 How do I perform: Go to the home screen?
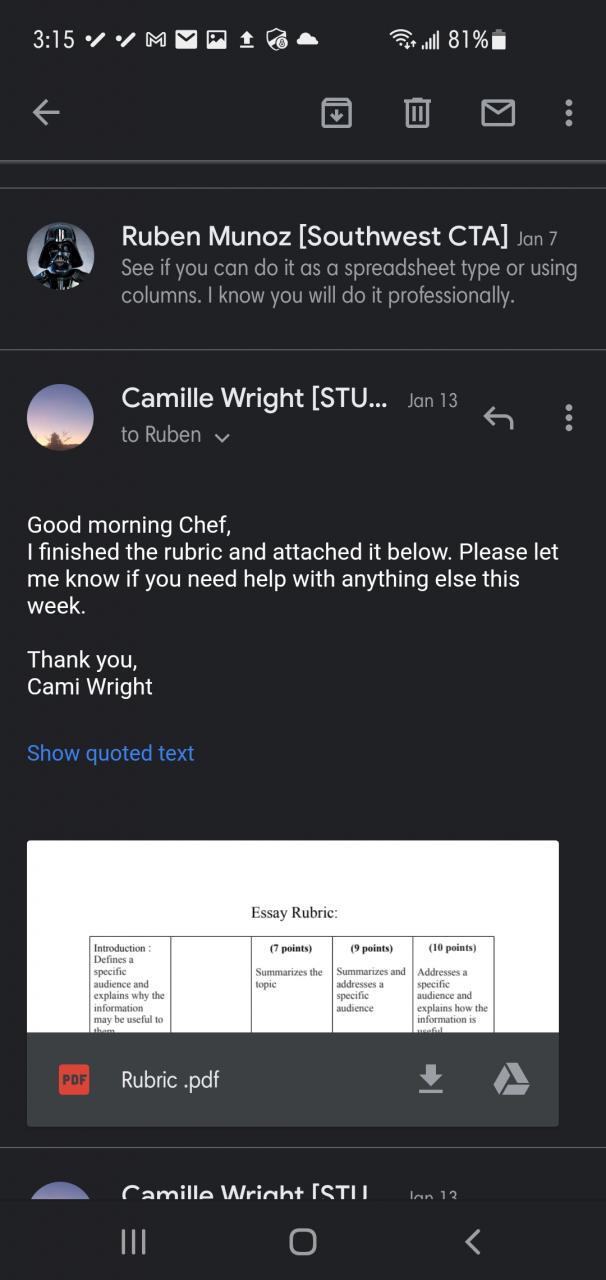click(302, 1241)
